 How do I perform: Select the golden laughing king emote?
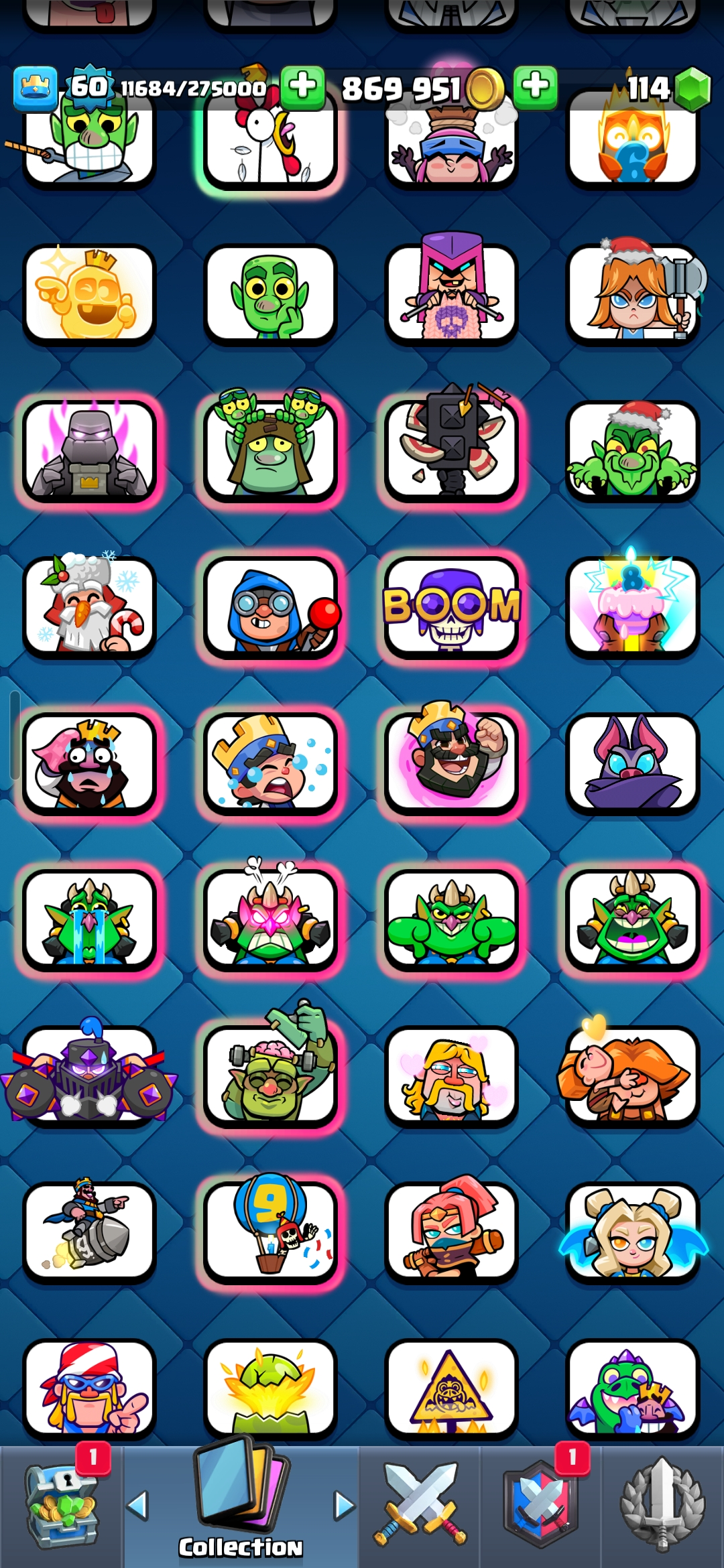click(x=89, y=295)
